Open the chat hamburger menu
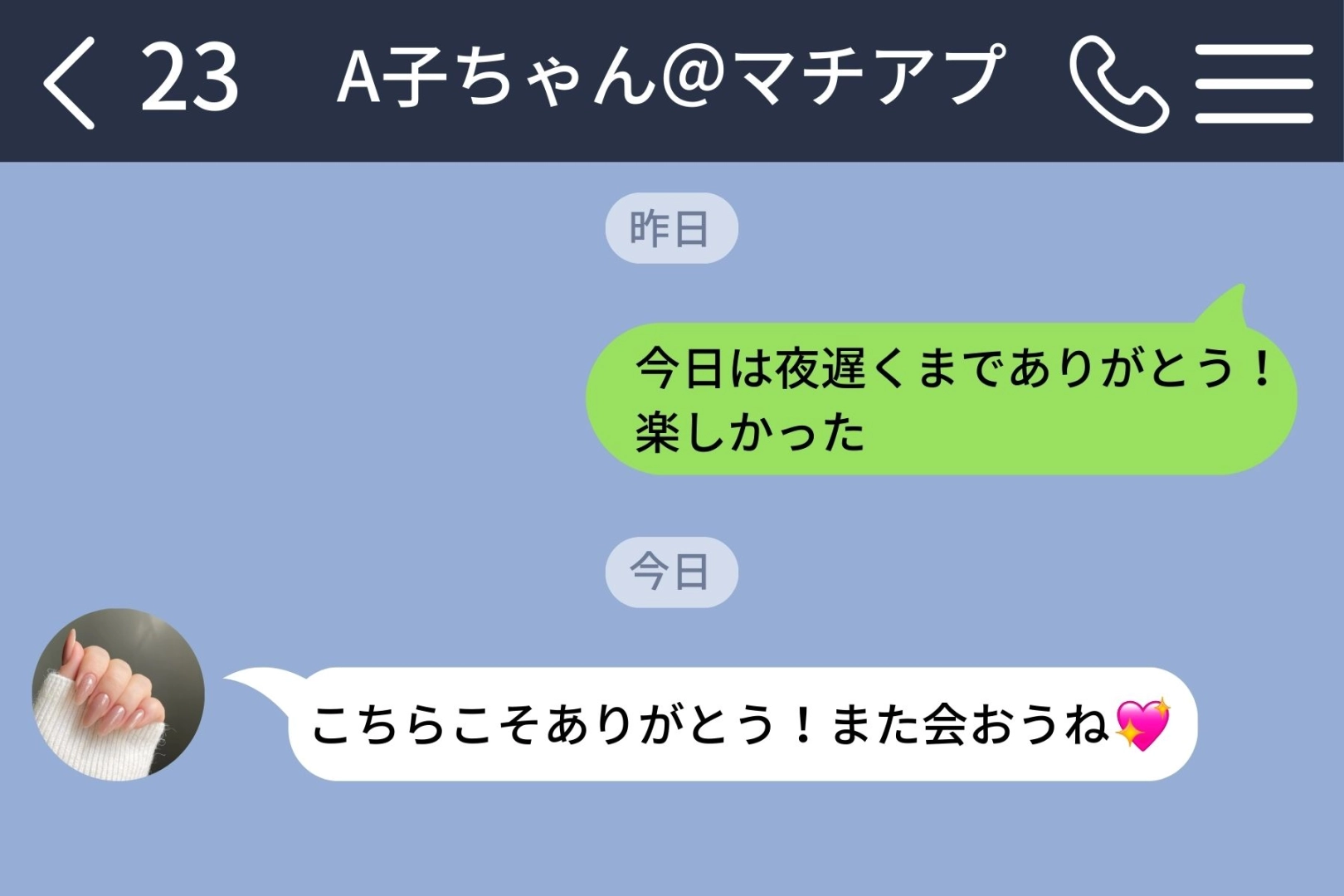 pos(1254,84)
